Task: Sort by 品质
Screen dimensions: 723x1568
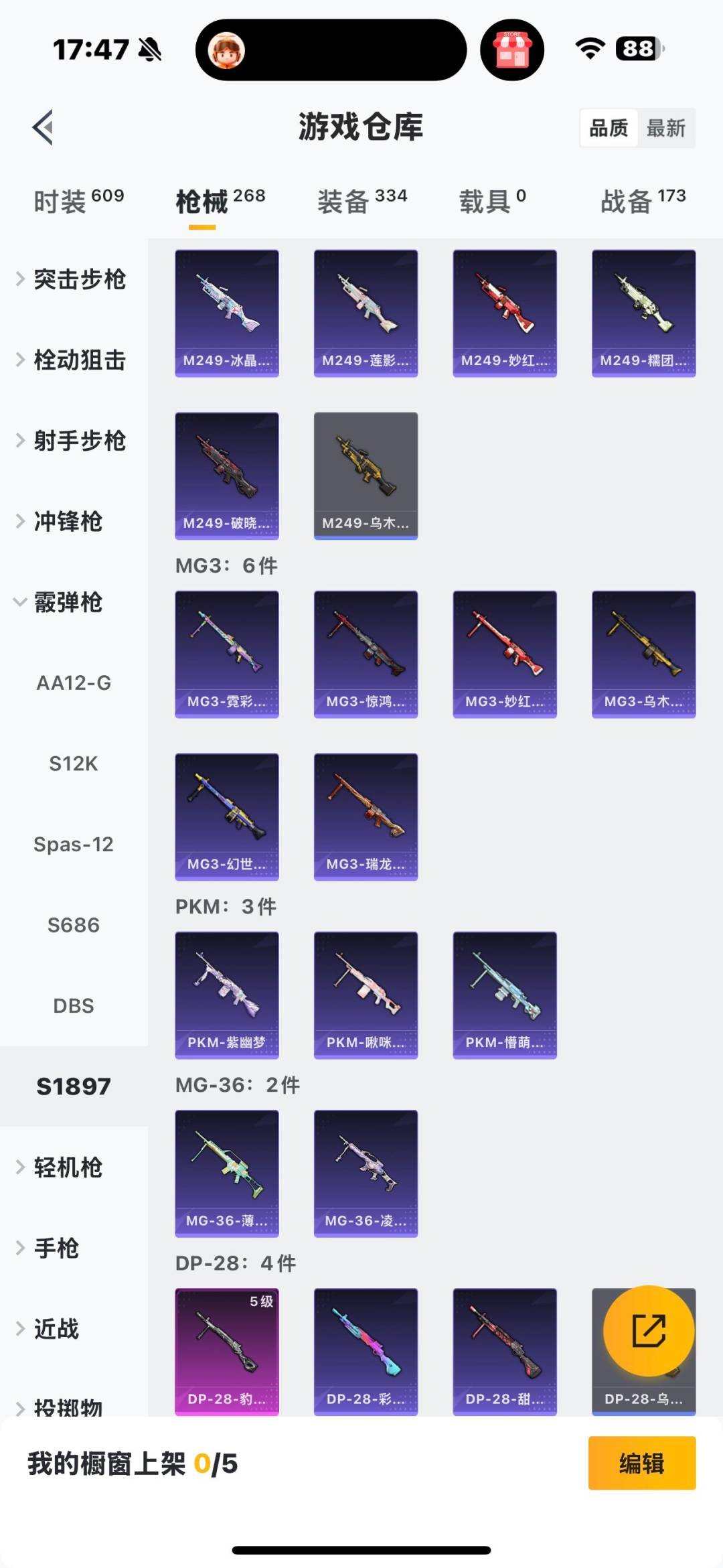Action: coord(609,128)
